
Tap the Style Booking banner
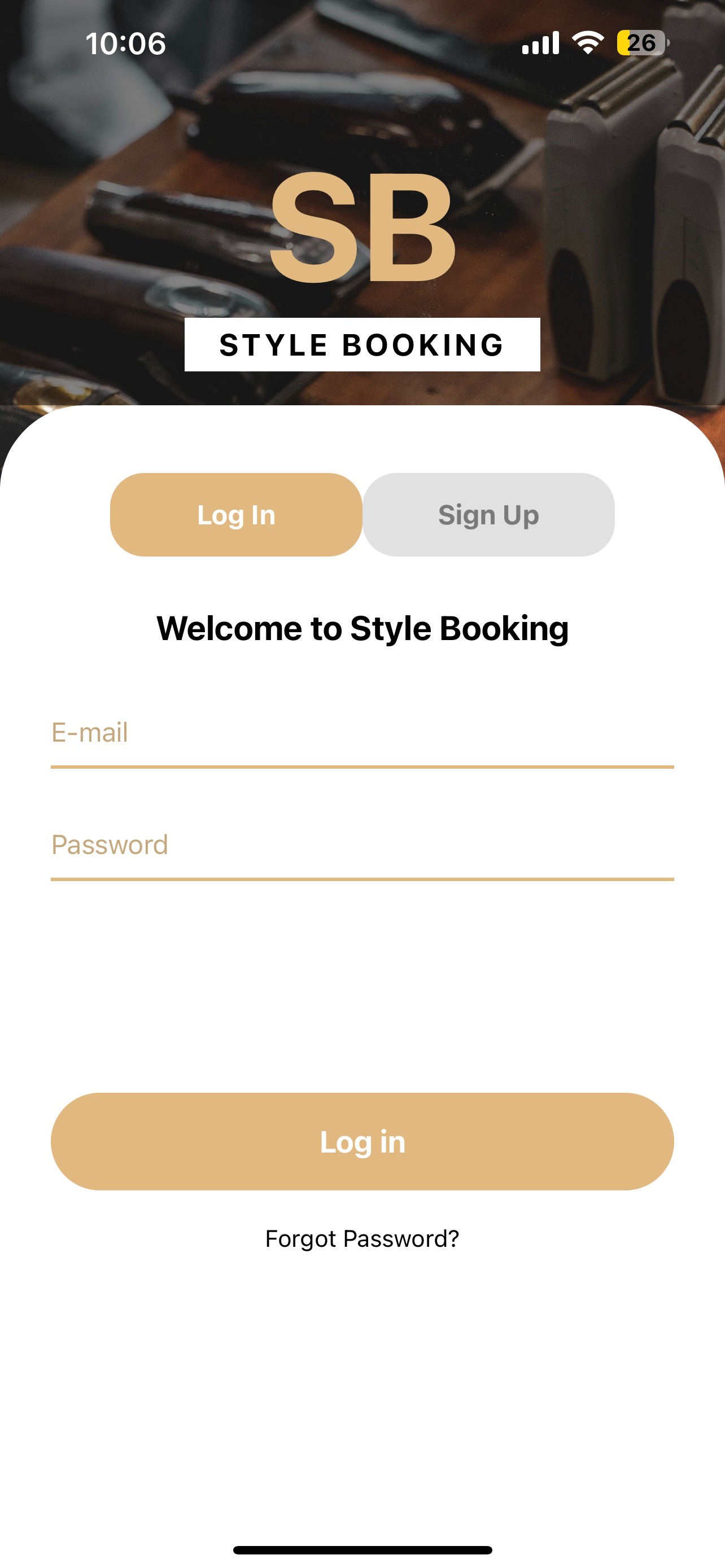tap(362, 344)
